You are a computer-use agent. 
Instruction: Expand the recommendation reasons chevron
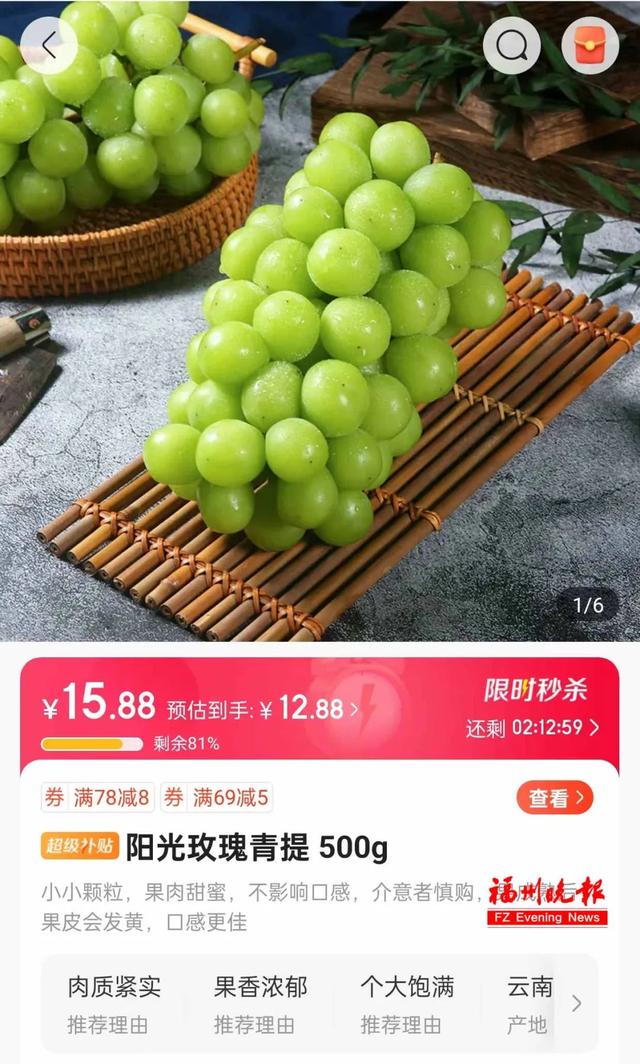point(576,1004)
